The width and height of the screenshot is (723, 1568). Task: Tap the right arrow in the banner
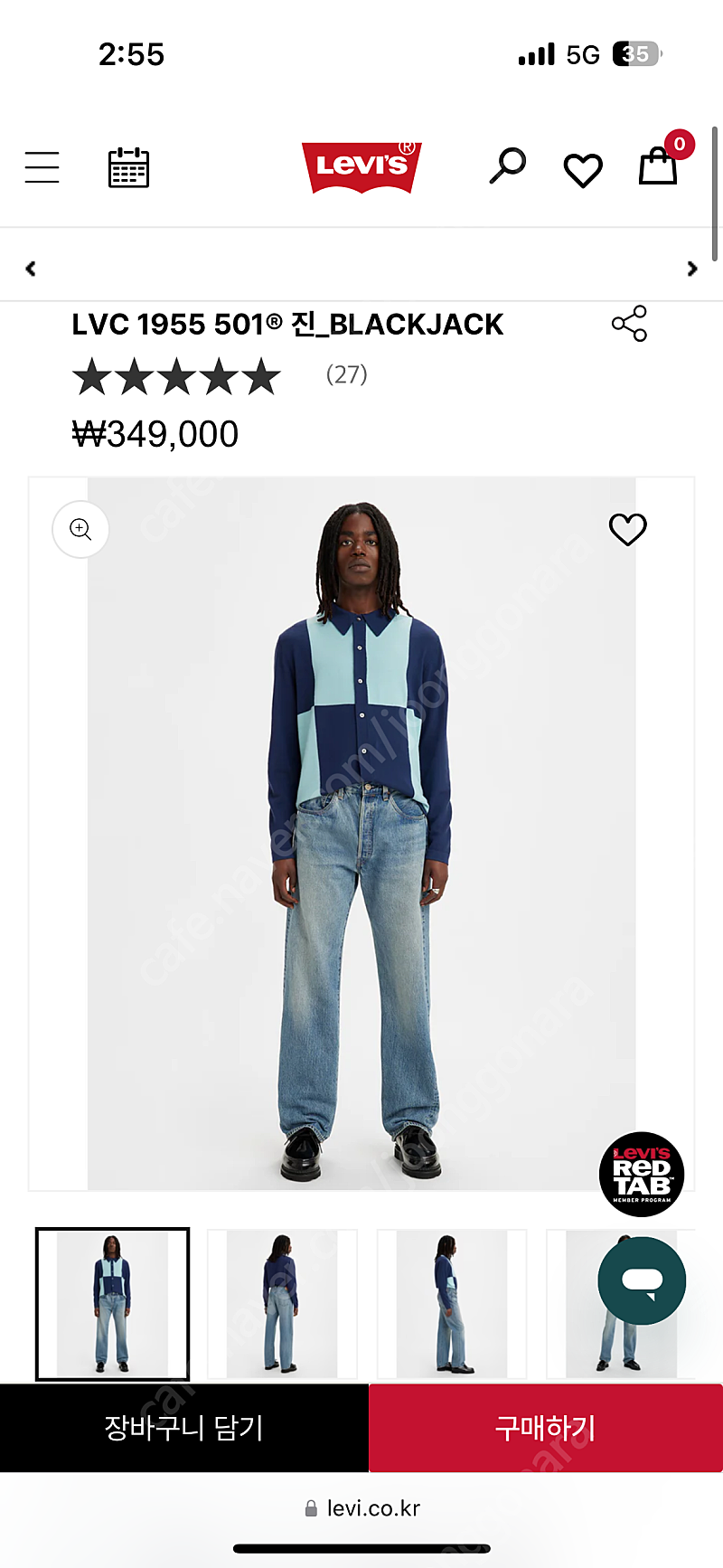tap(692, 269)
